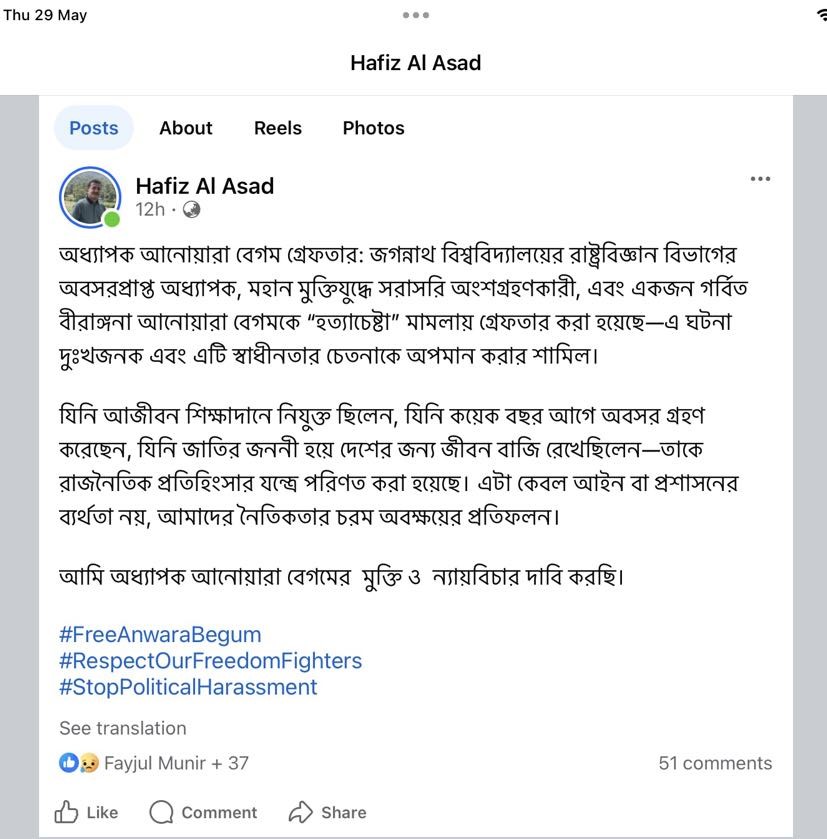Open the post's three-dot options menu
The height and width of the screenshot is (839, 827).
coord(760,179)
